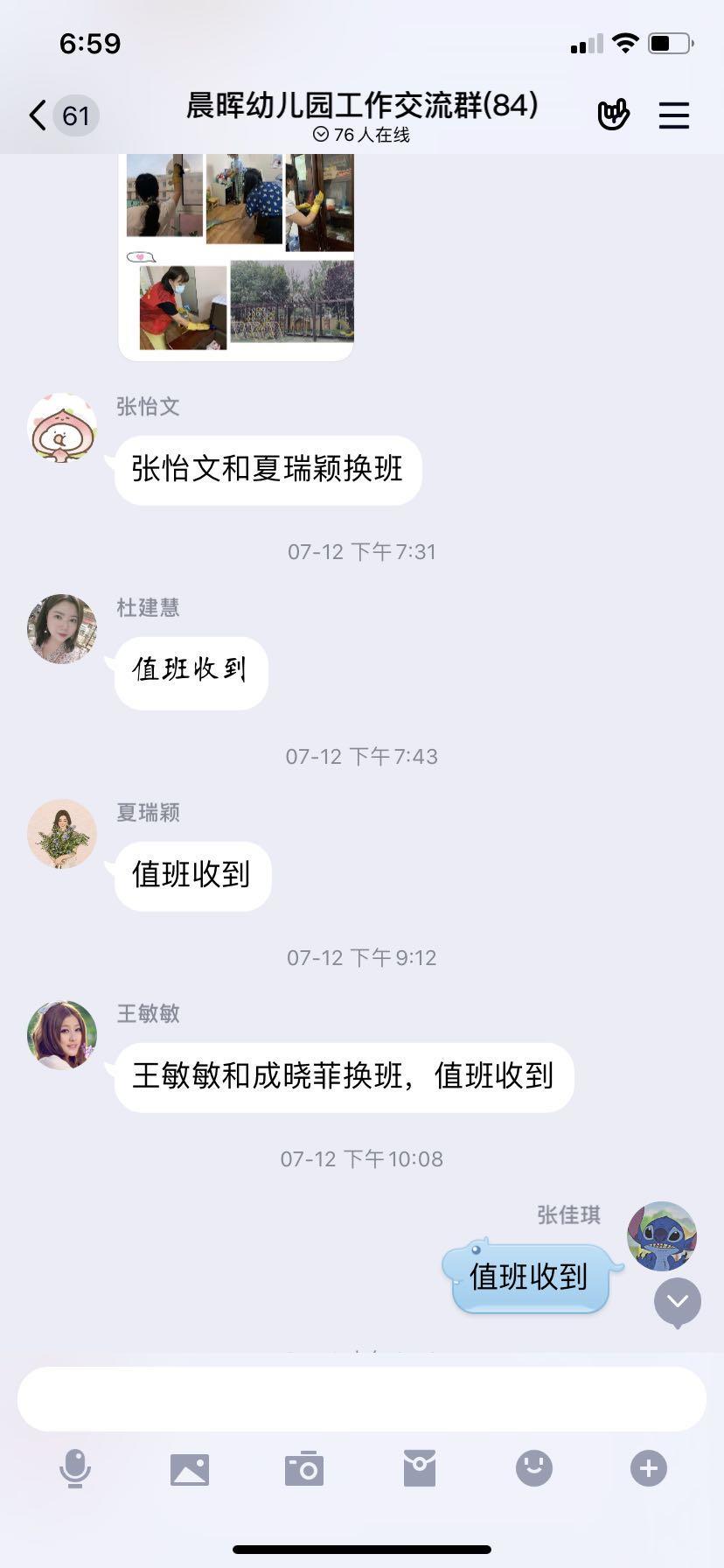Viewport: 724px width, 1568px height.
Task: Open 张佳琪's Stitch avatar
Action: tap(662, 1236)
